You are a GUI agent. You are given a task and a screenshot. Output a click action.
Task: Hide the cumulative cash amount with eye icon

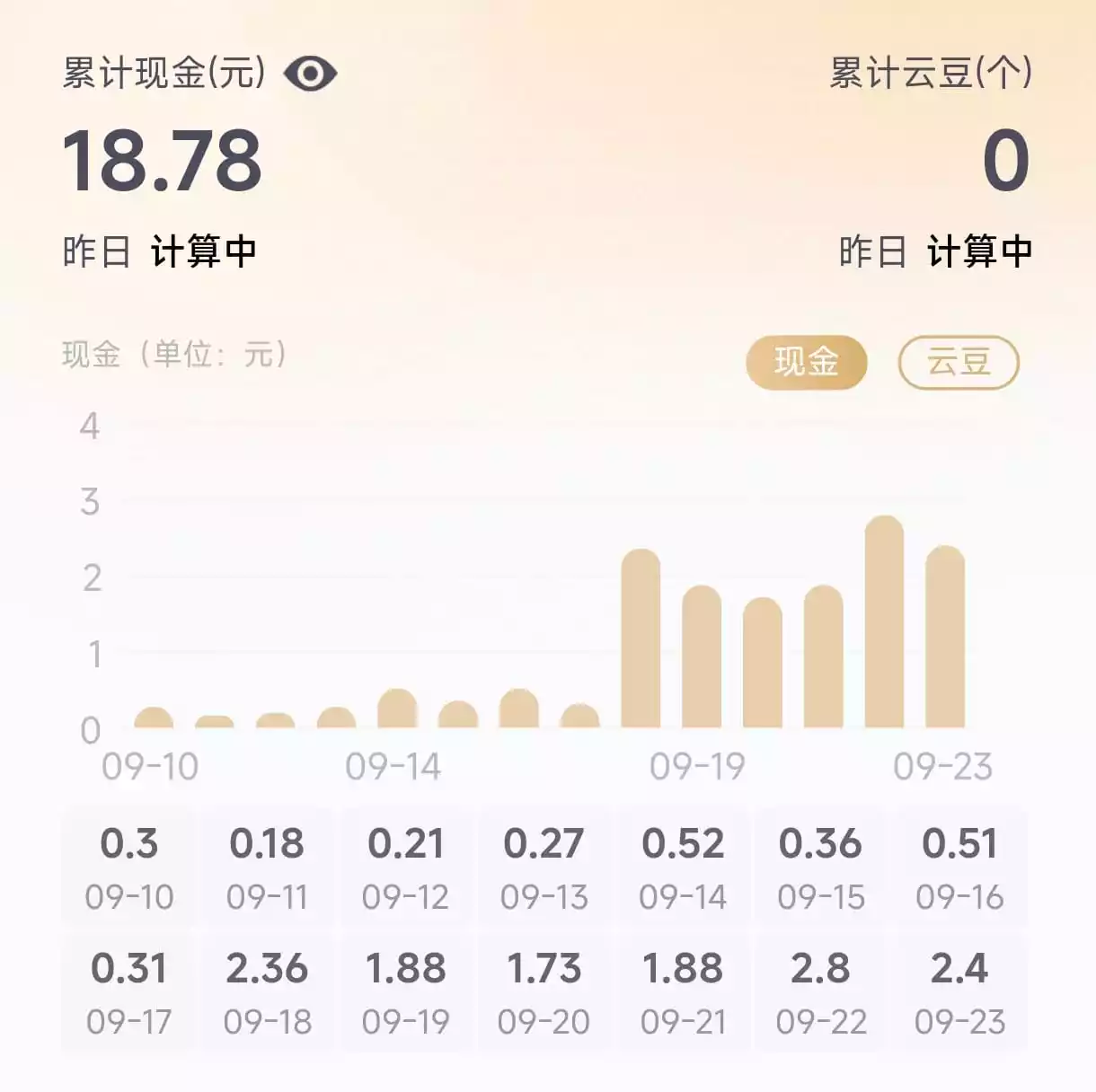pos(310,74)
